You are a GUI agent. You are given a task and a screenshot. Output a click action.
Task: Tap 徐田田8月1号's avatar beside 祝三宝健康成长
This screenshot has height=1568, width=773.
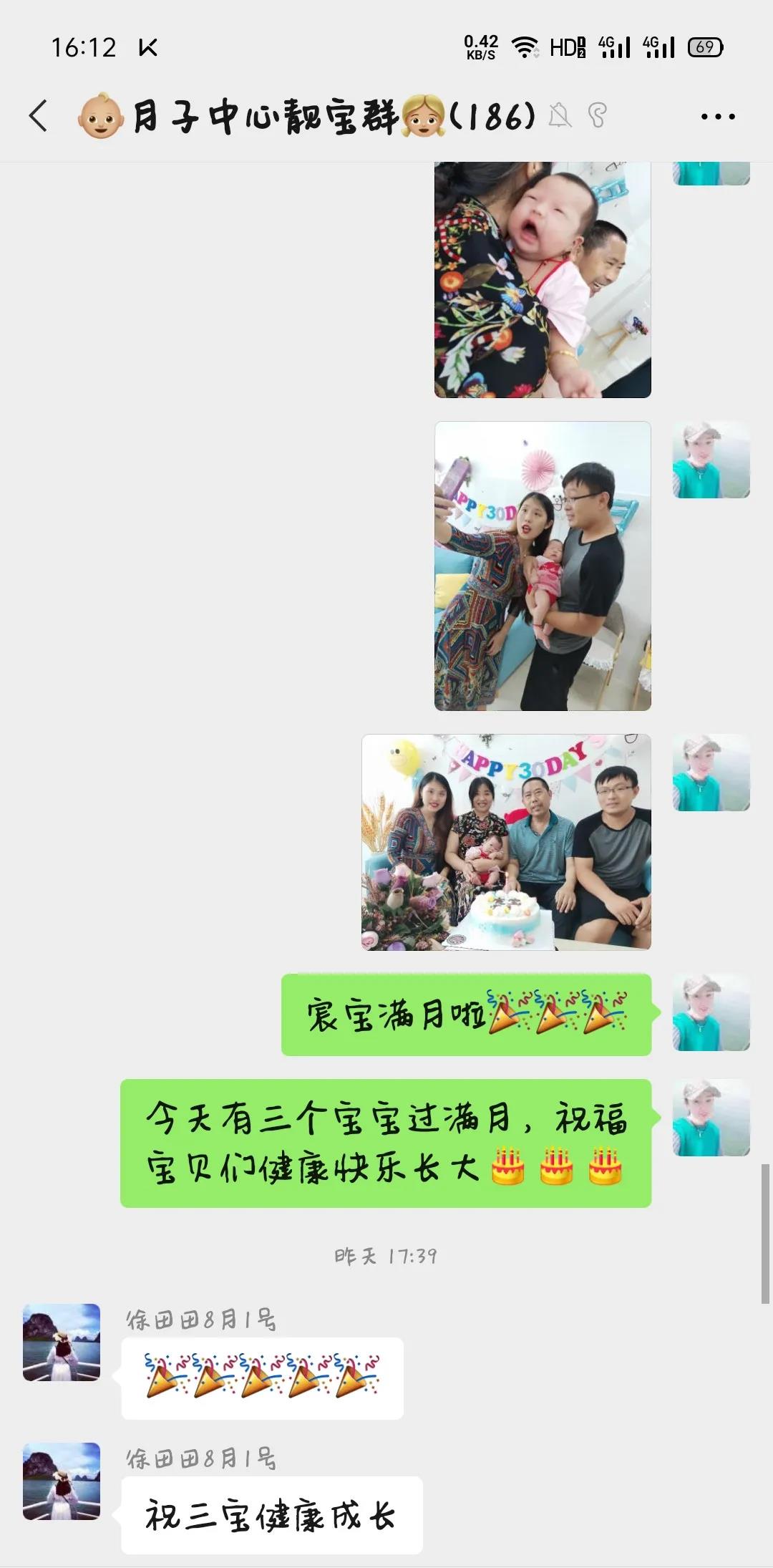click(62, 1481)
